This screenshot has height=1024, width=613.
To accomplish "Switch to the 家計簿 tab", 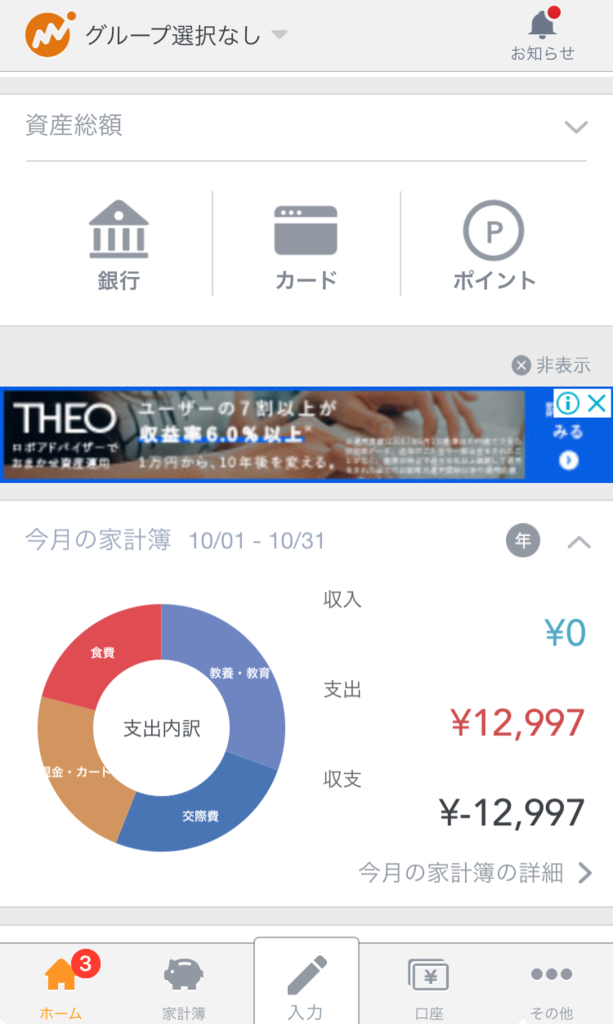I will [x=183, y=986].
